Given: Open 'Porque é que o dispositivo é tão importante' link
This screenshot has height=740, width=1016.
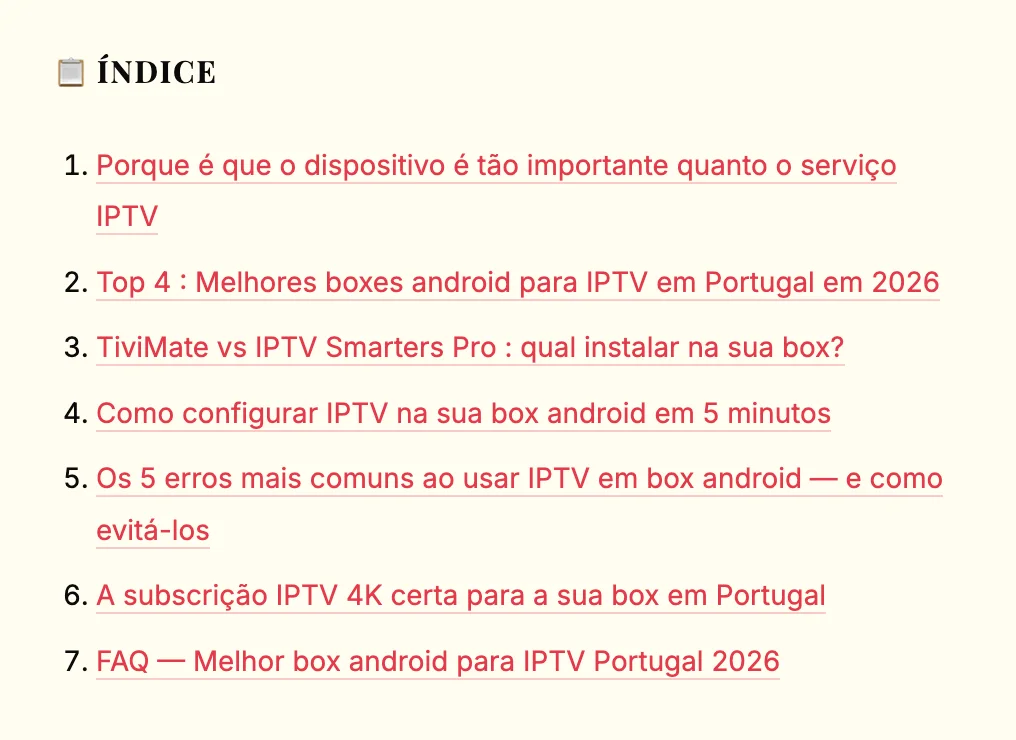Looking at the screenshot, I should tap(495, 166).
